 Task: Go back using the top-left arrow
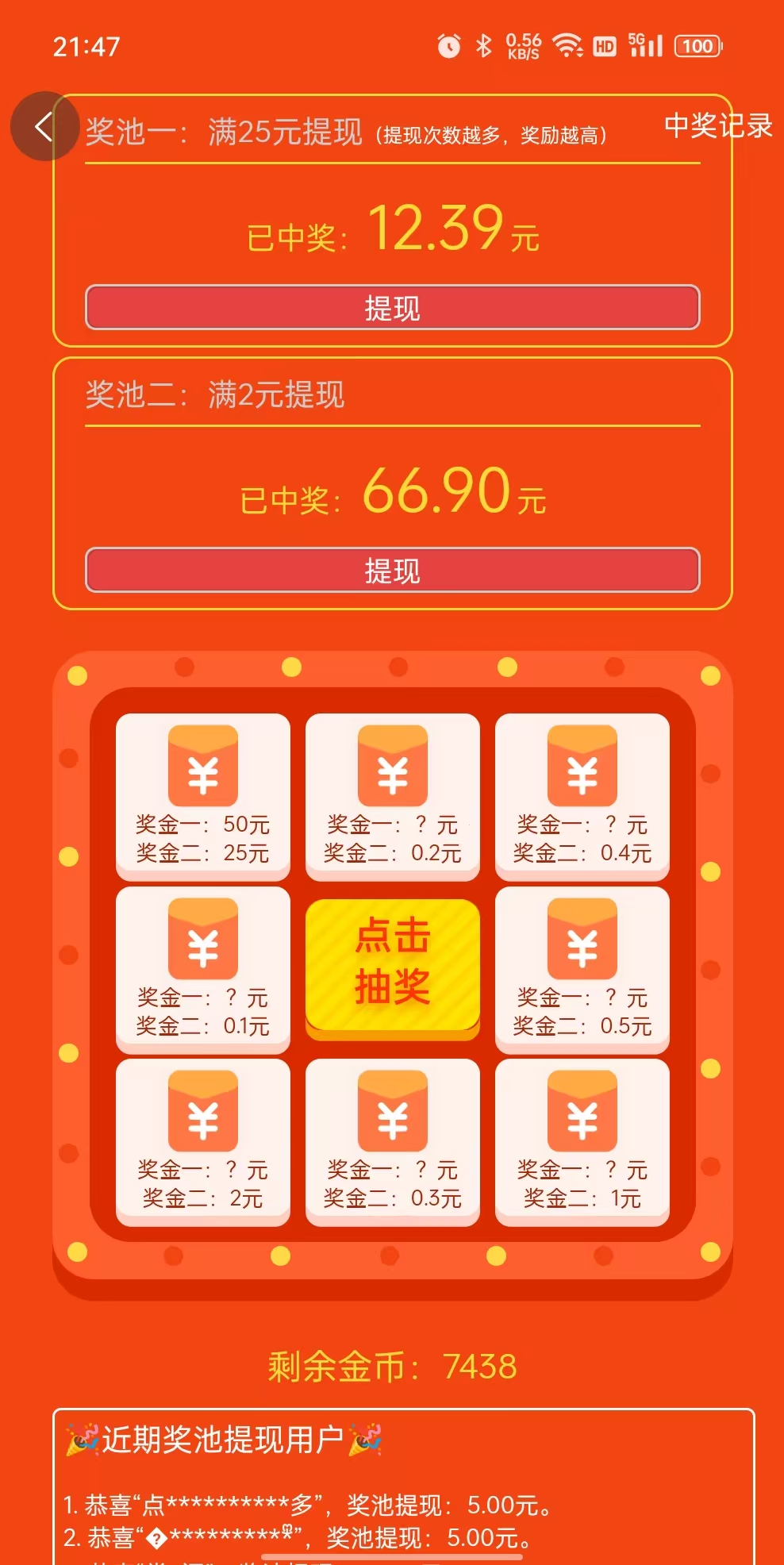[x=44, y=126]
